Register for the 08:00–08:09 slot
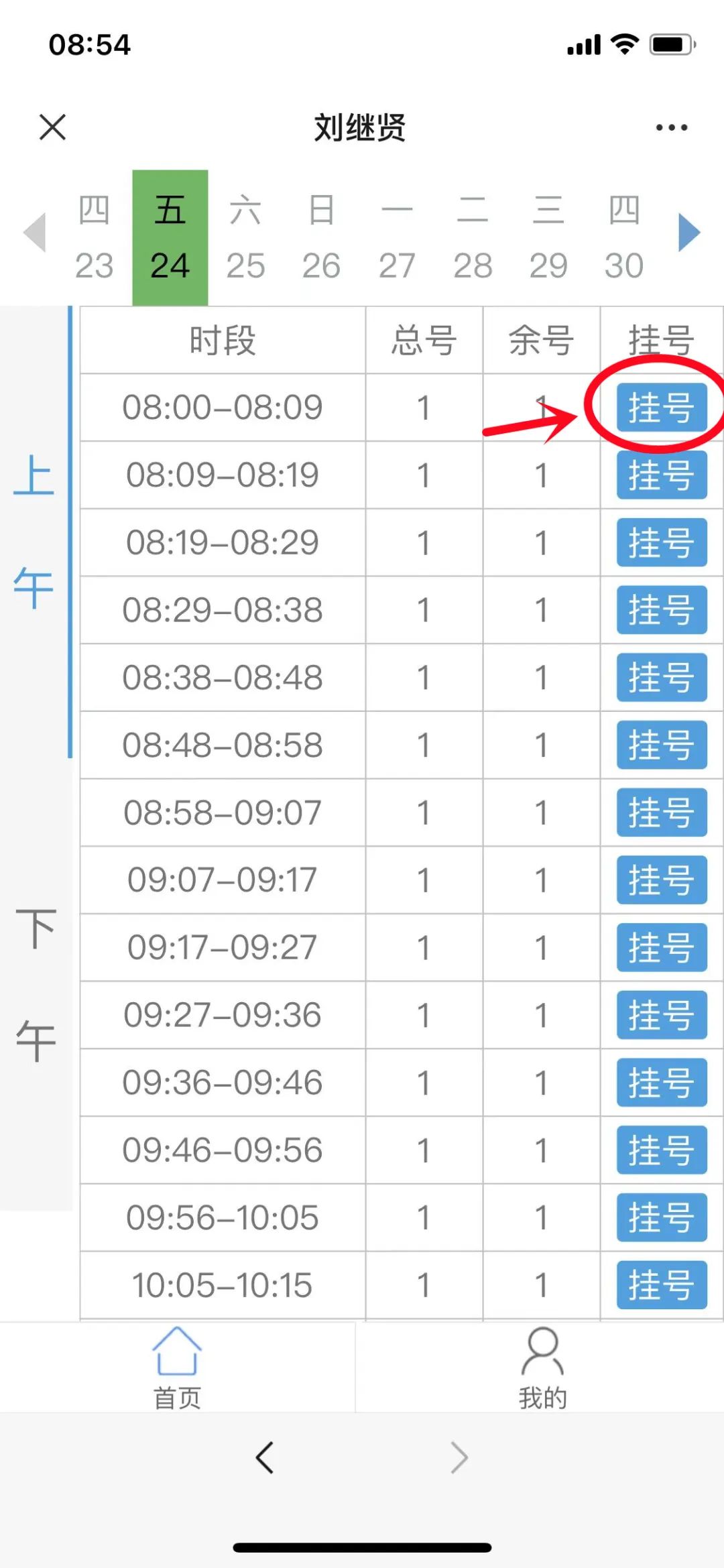The image size is (724, 1568). tap(662, 408)
